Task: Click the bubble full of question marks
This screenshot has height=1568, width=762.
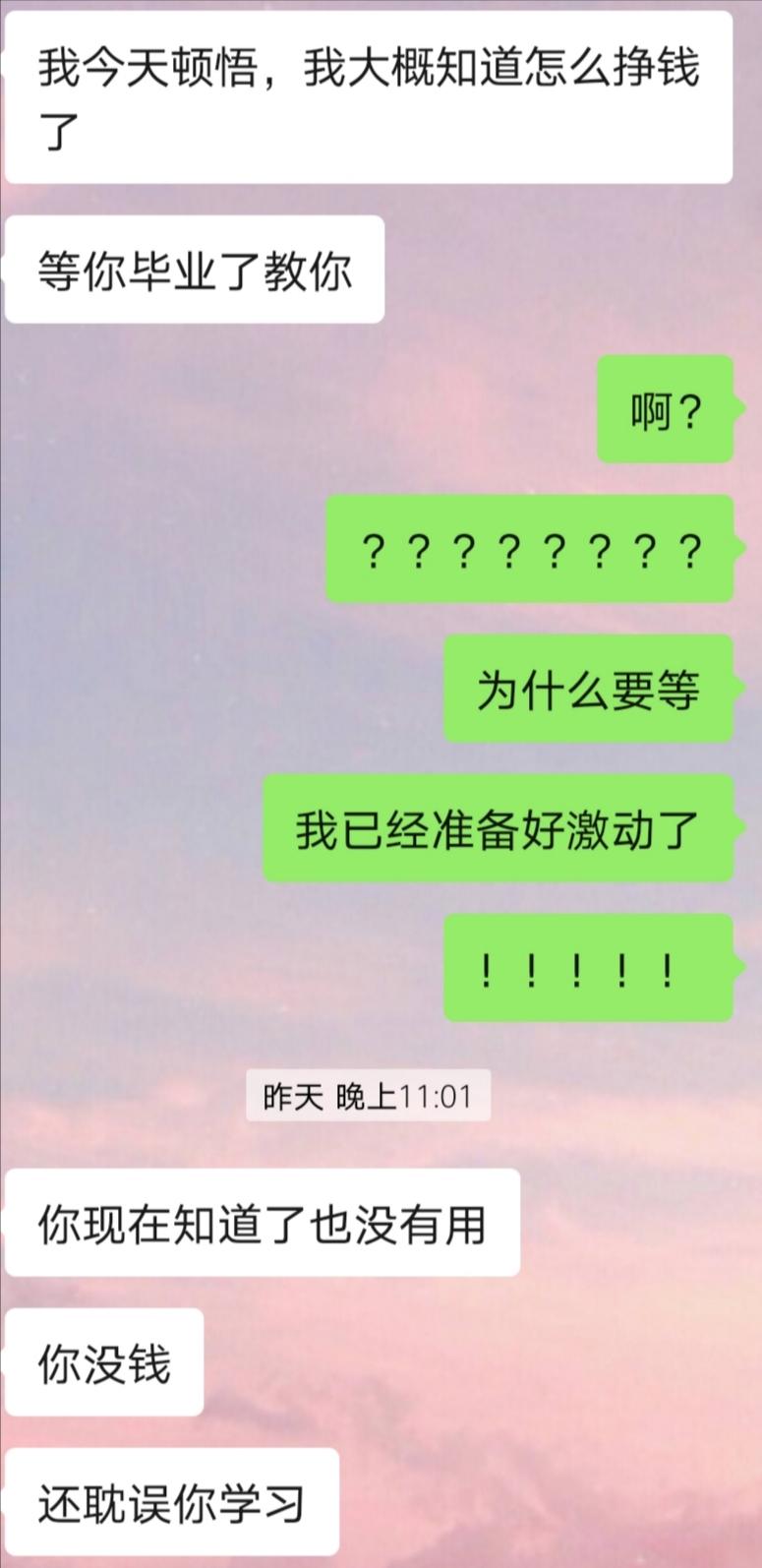Action: (531, 549)
